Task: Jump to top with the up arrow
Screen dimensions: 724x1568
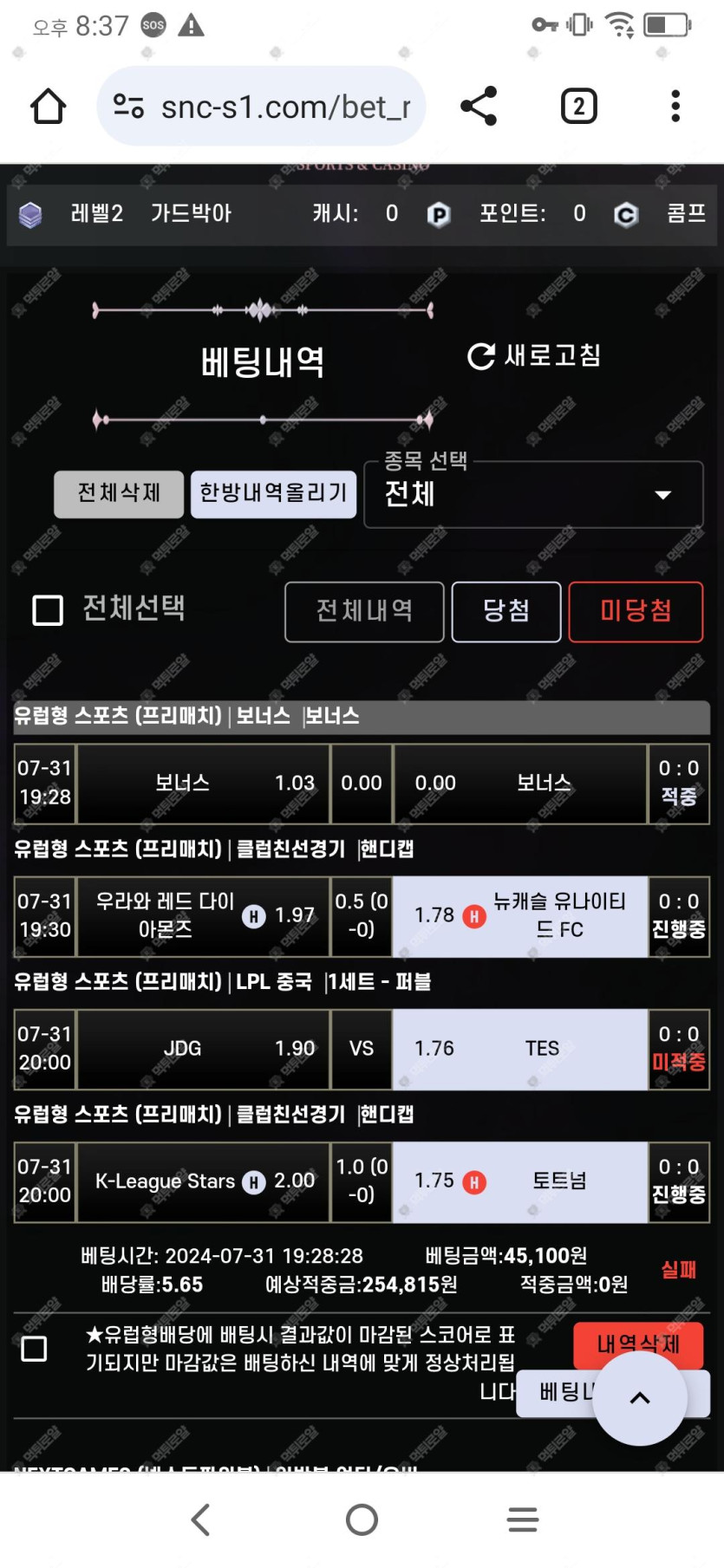Action: [640, 1397]
